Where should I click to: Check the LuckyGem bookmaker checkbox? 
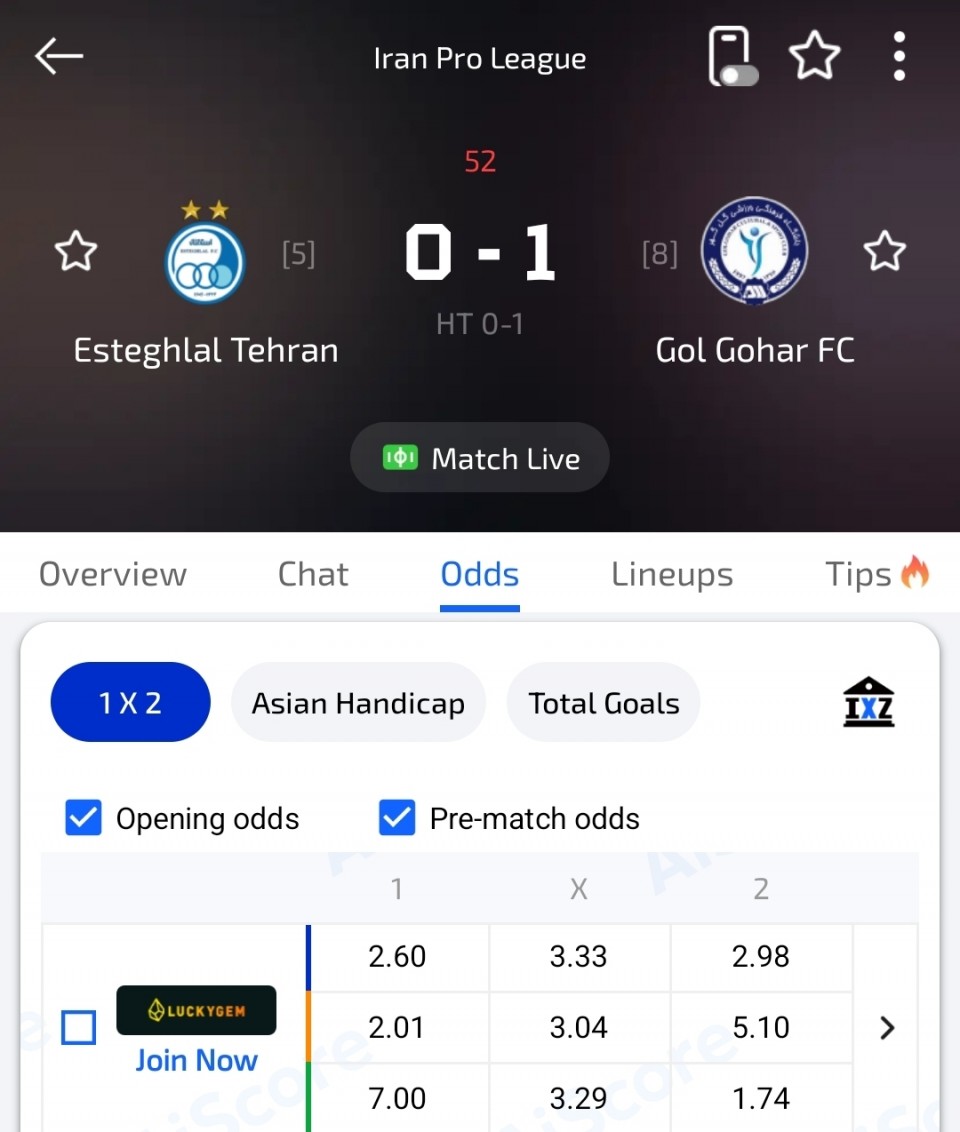79,1028
